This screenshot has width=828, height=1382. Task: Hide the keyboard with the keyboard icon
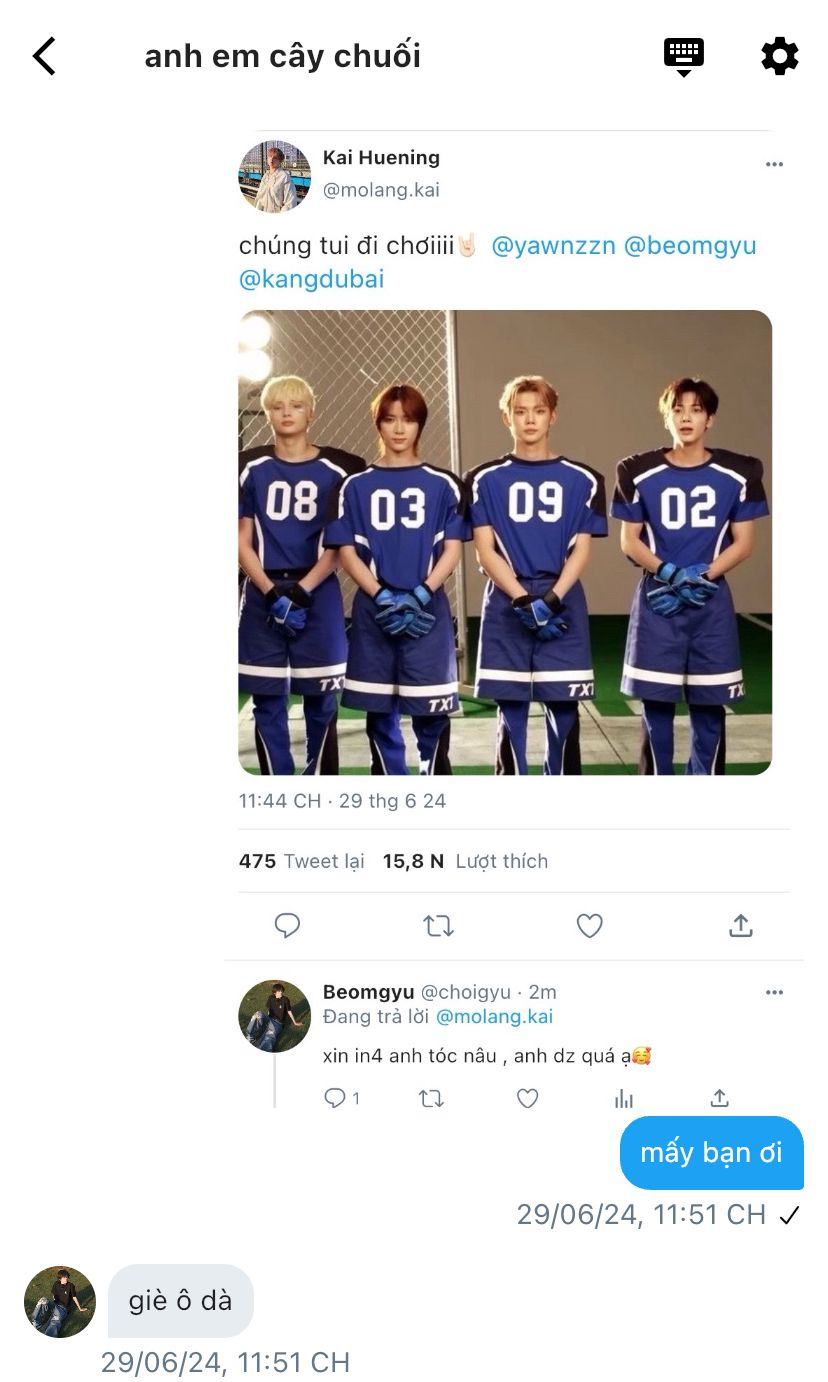pos(684,56)
